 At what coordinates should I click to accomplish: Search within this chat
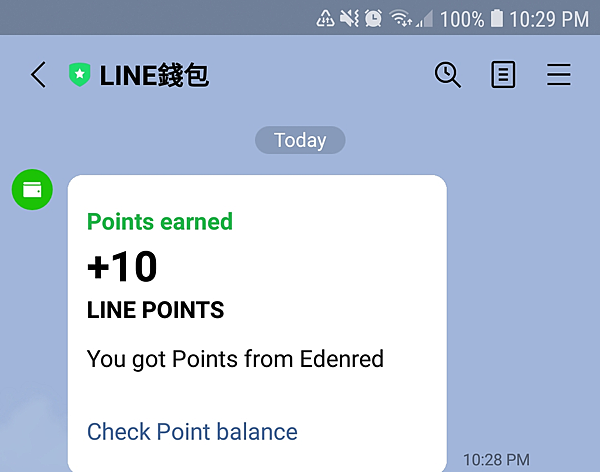click(x=447, y=75)
